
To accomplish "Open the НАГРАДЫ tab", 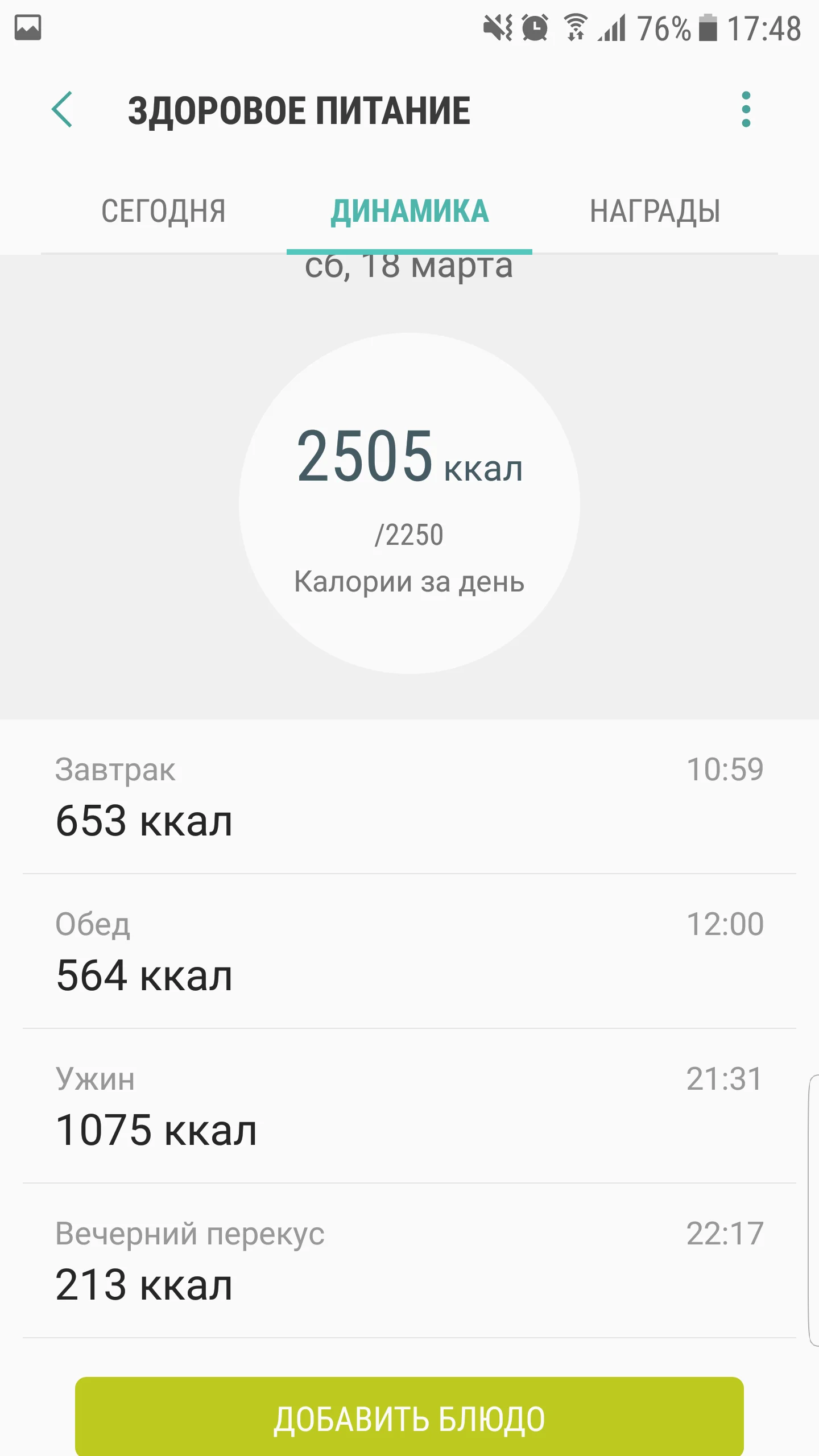I will (x=655, y=212).
